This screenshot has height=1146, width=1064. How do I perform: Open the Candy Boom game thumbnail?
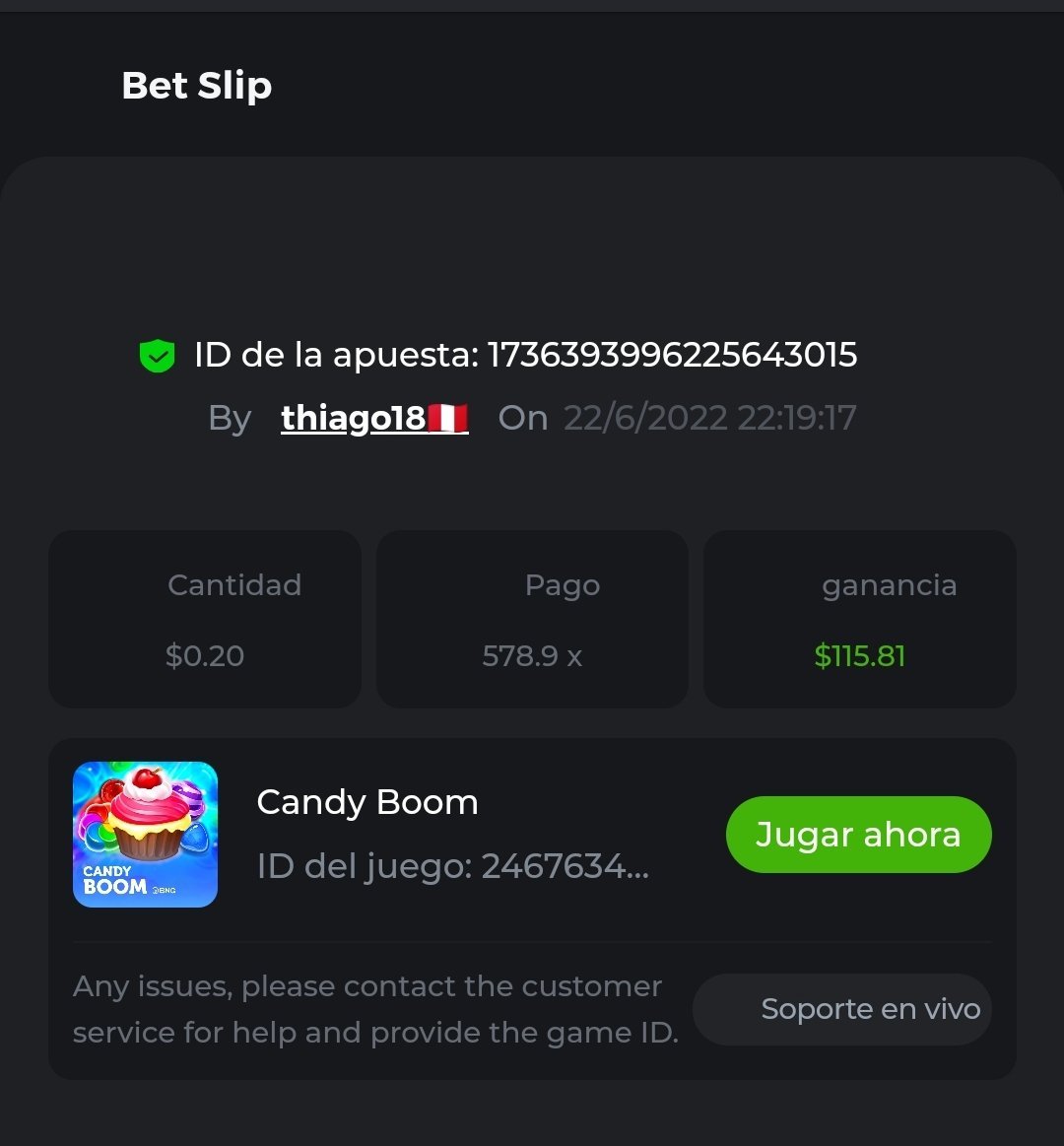pos(145,834)
